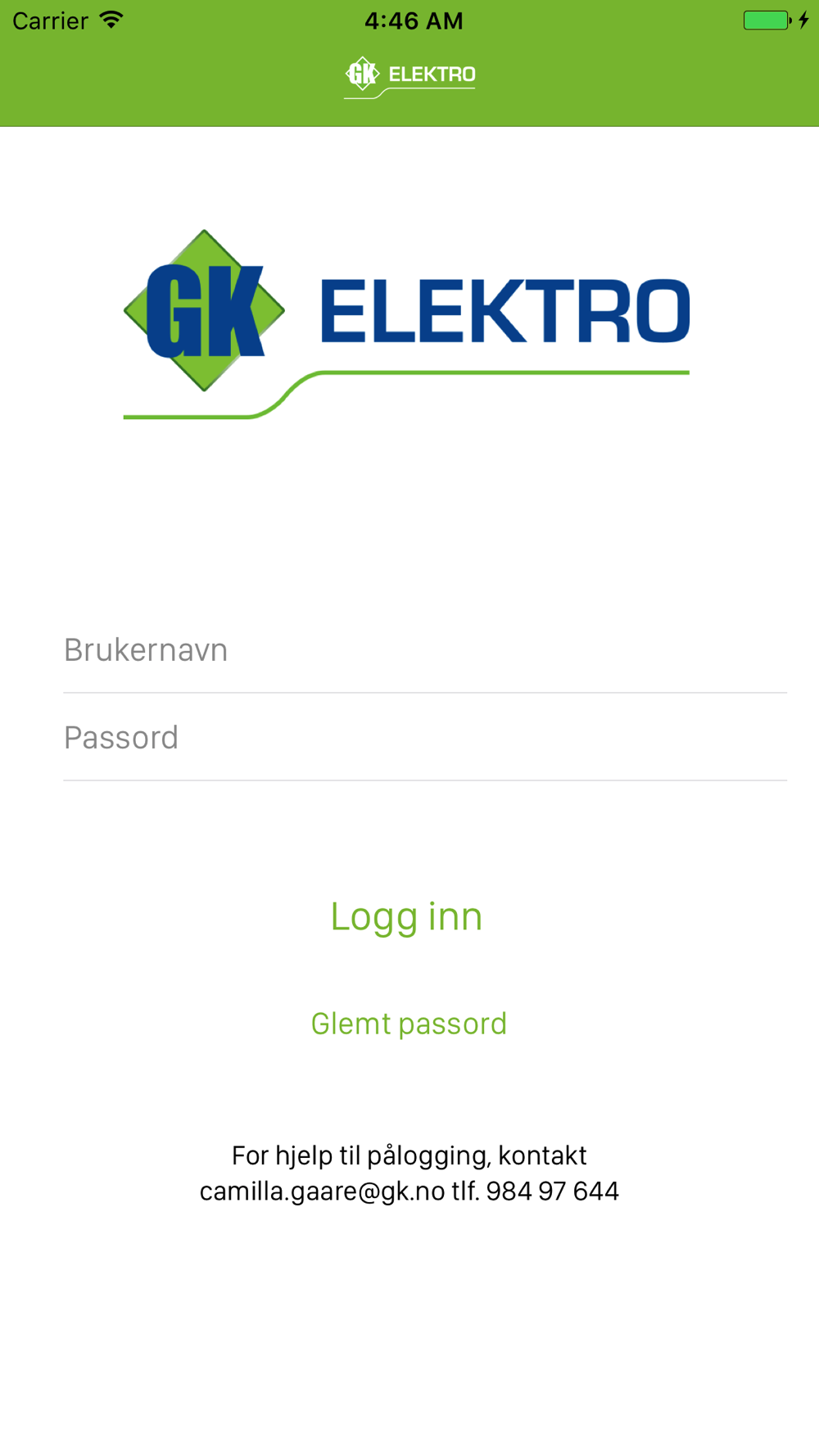819x1456 pixels.
Task: Open the Glemt passord link
Action: tap(409, 1024)
